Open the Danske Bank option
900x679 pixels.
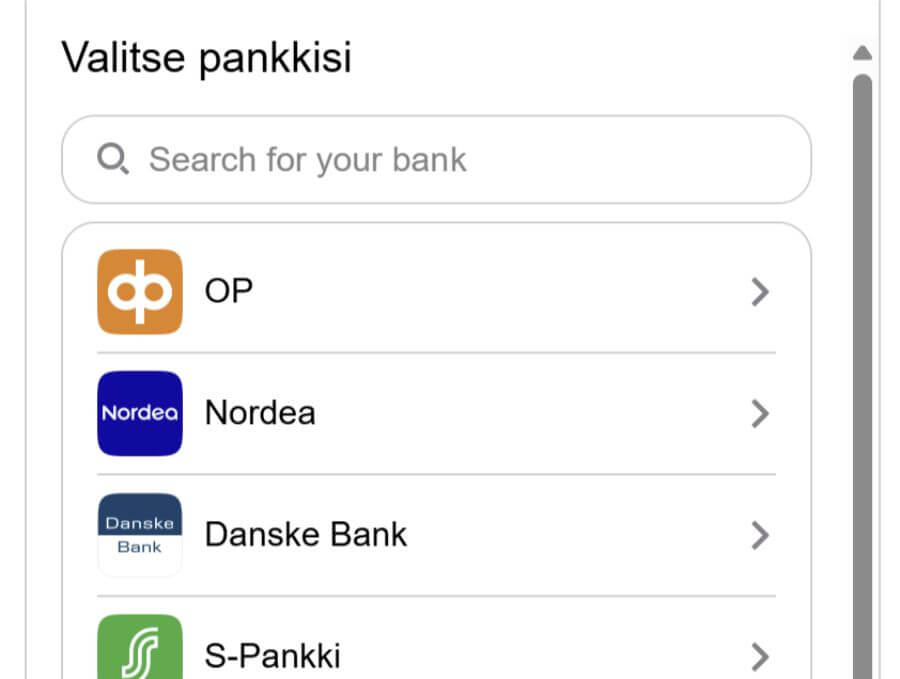(x=435, y=535)
